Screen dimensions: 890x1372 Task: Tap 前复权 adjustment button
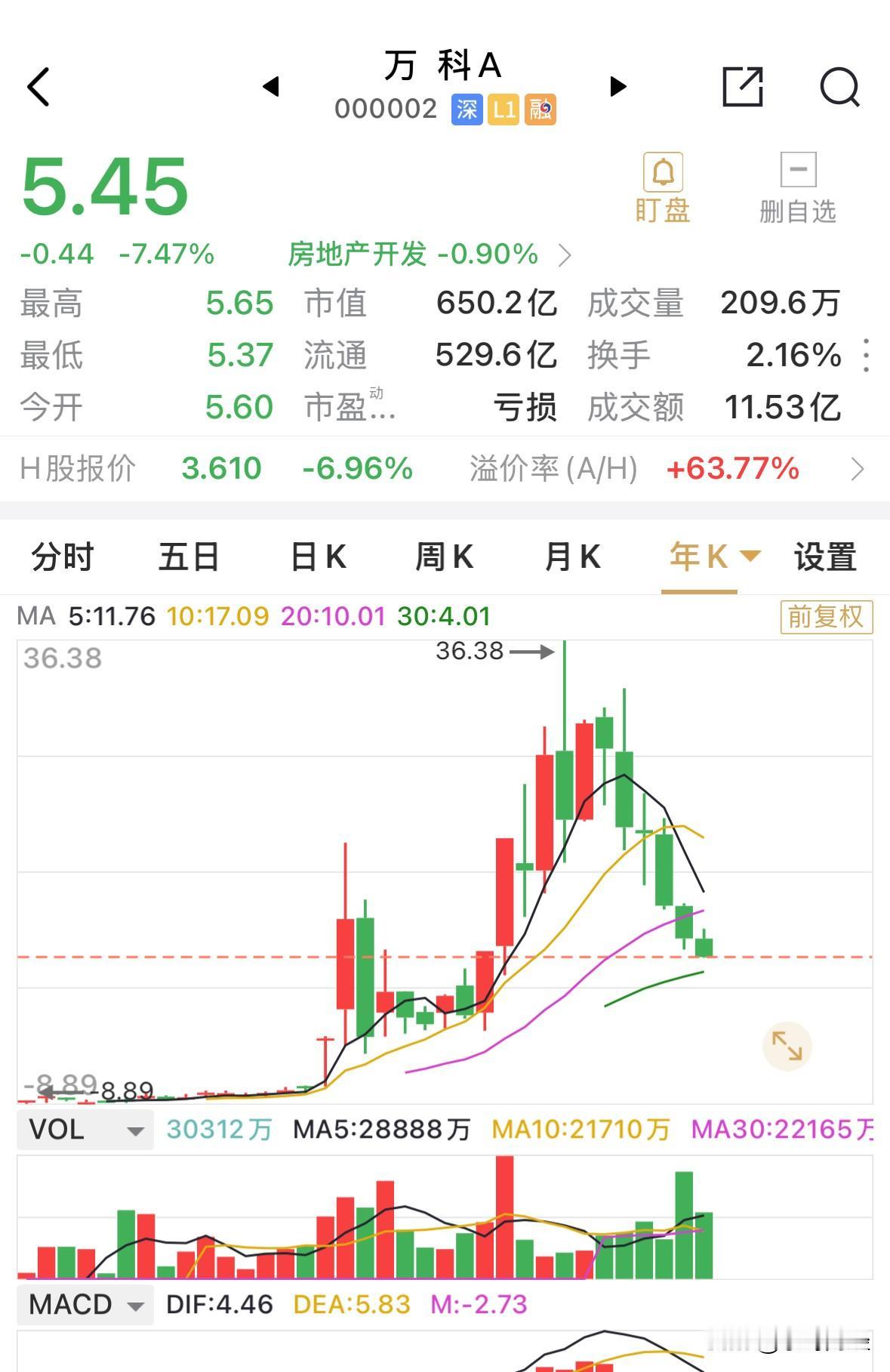point(825,616)
